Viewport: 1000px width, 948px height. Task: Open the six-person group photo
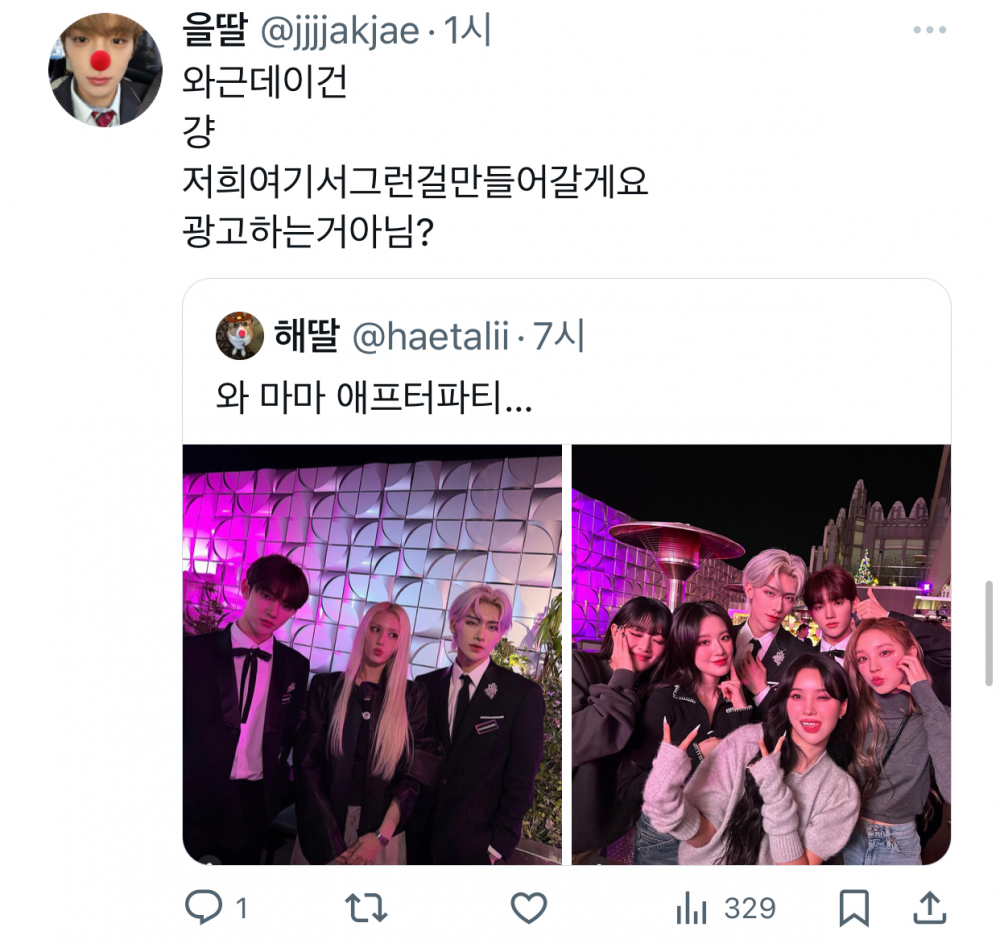[x=760, y=655]
